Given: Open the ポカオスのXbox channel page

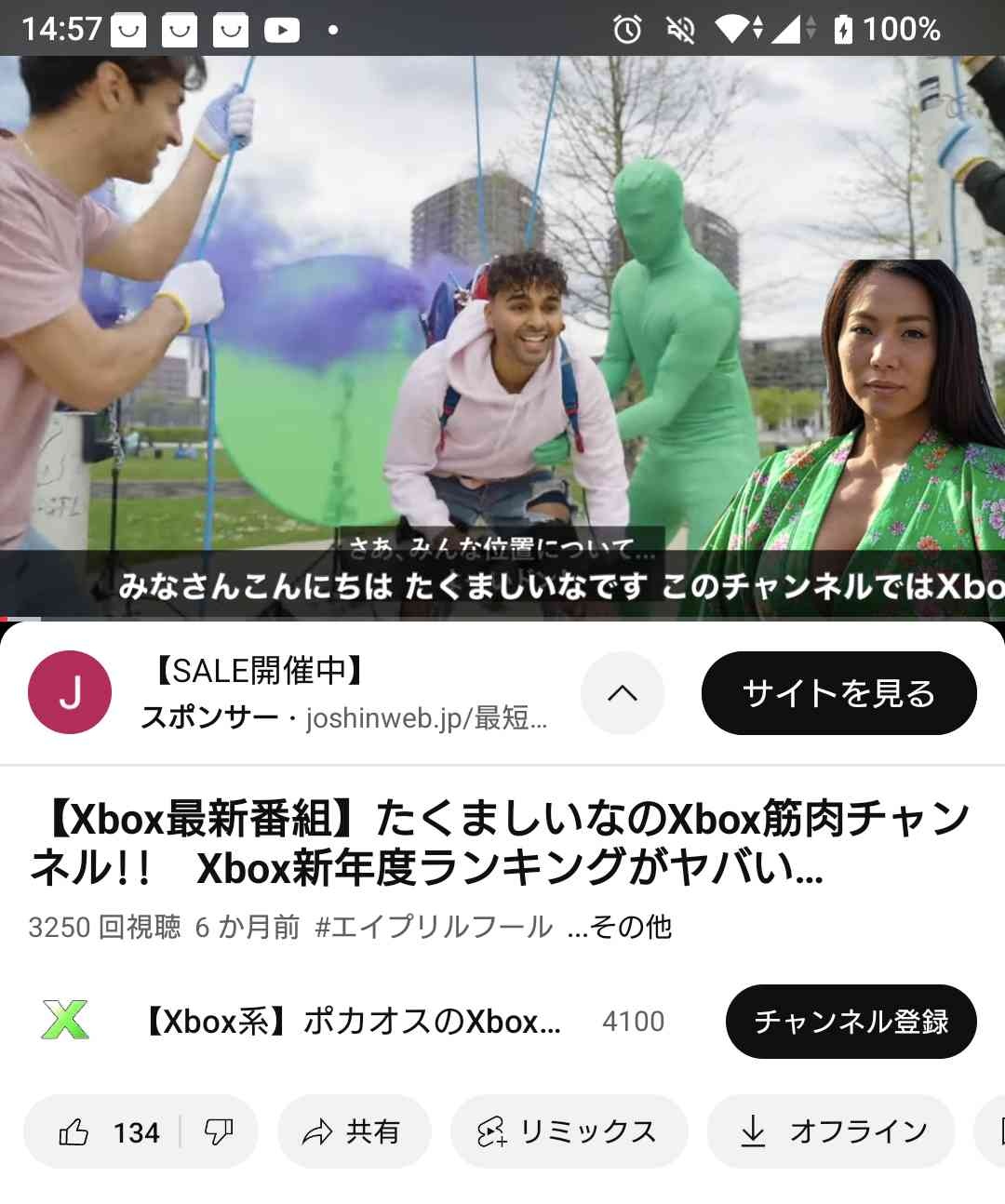Looking at the screenshot, I should (352, 1022).
